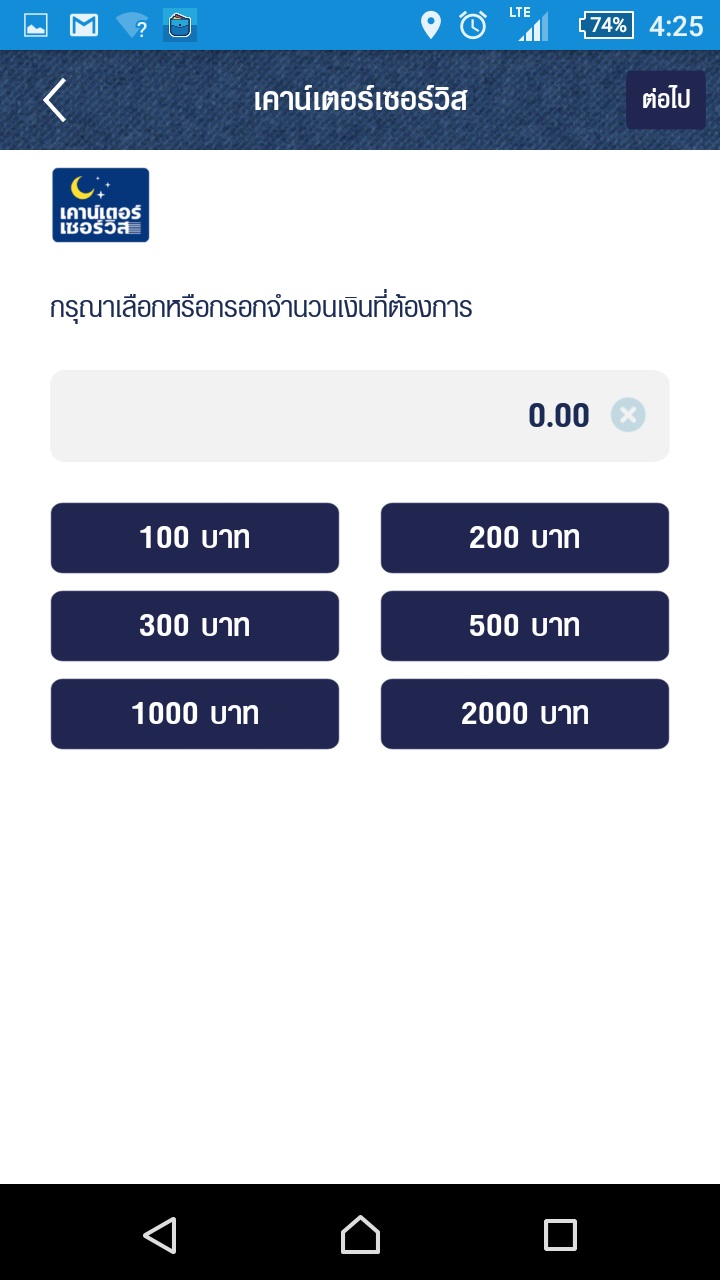Select 2000 บาท amount
Viewport: 720px width, 1280px height.
pyautogui.click(x=525, y=714)
